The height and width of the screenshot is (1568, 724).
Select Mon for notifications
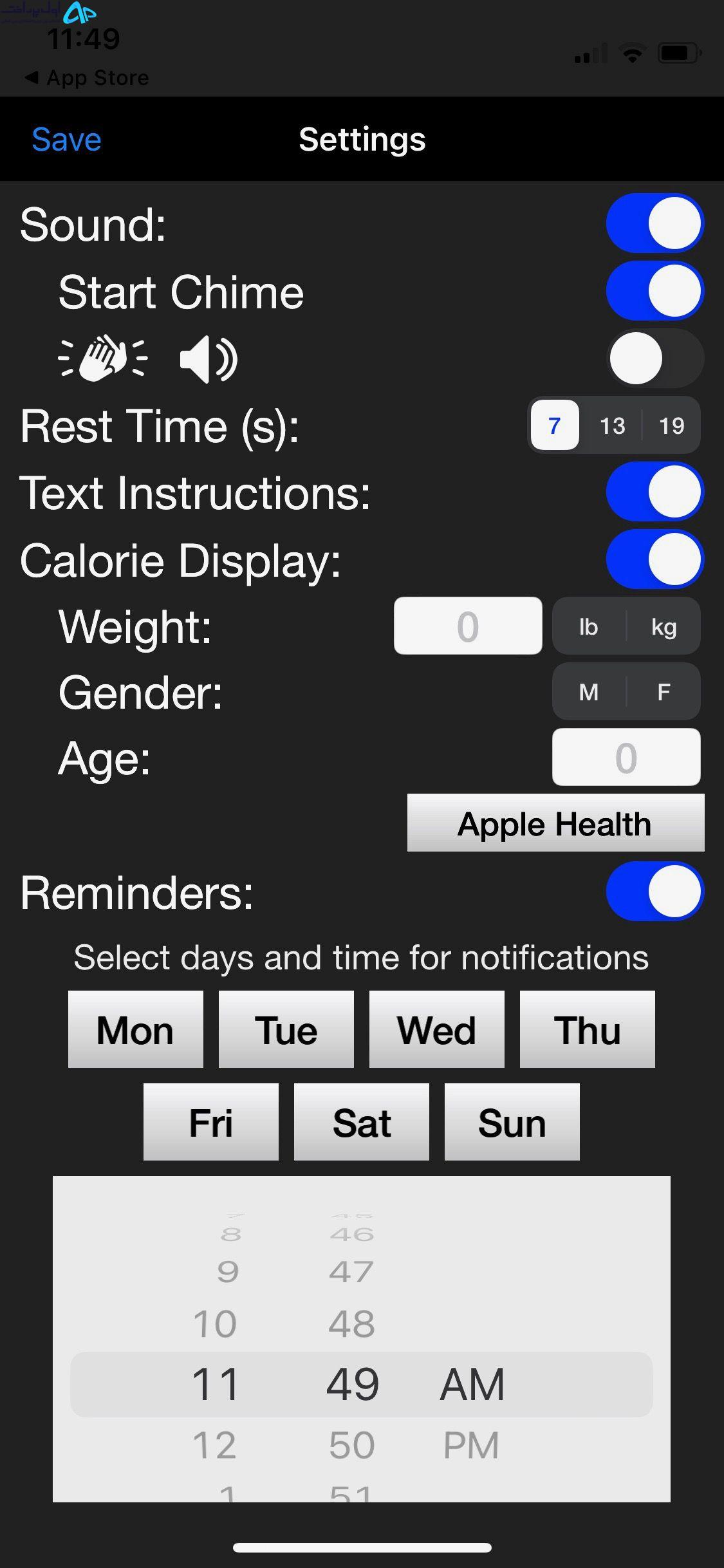[136, 1029]
